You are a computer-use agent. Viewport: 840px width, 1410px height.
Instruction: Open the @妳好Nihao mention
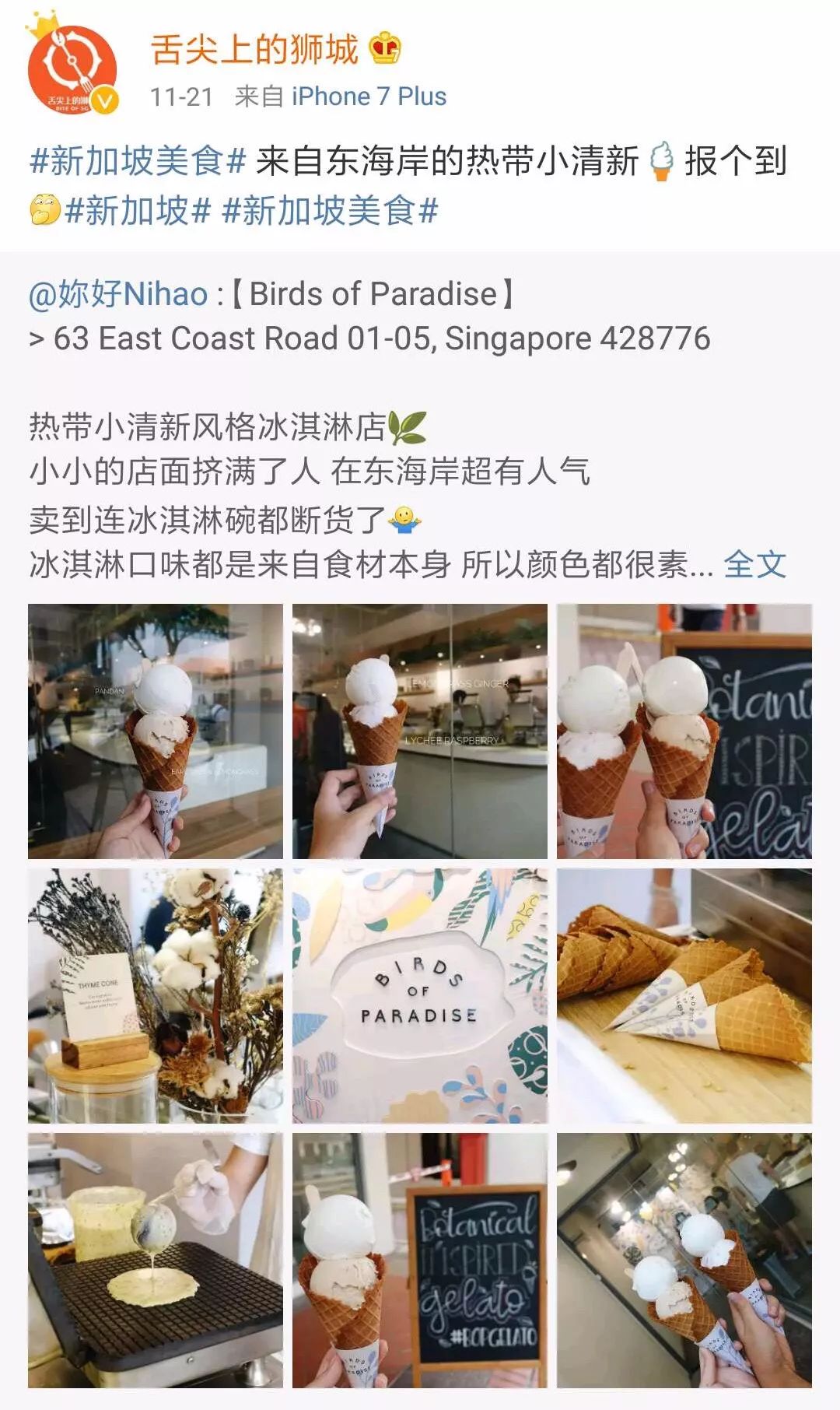(x=118, y=294)
